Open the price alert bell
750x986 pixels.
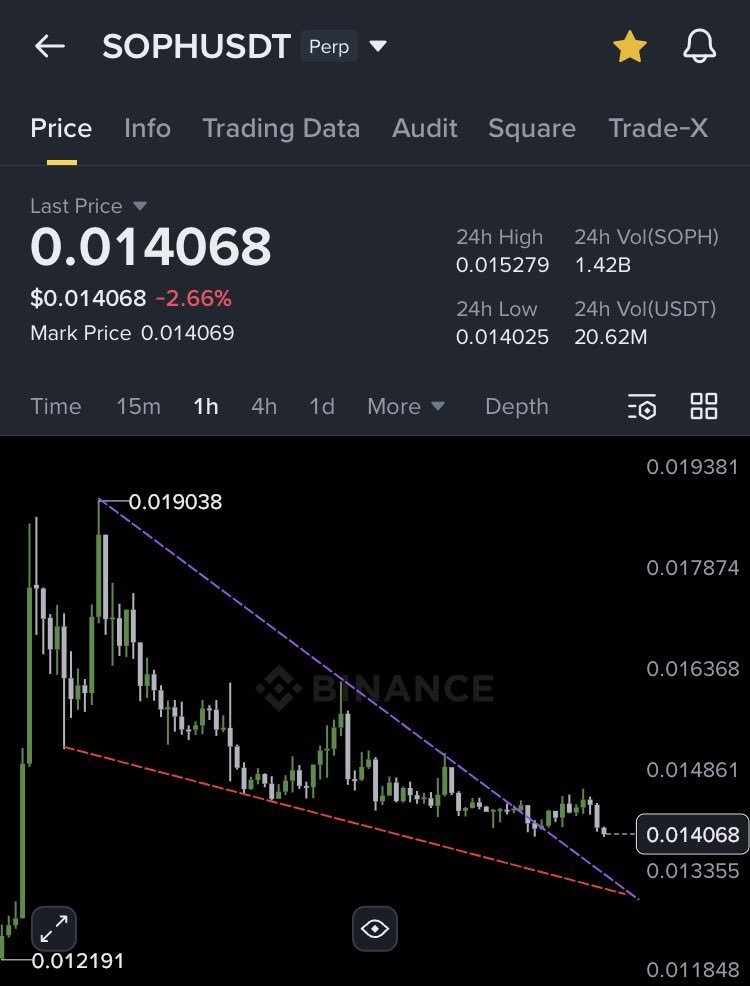coord(697,46)
